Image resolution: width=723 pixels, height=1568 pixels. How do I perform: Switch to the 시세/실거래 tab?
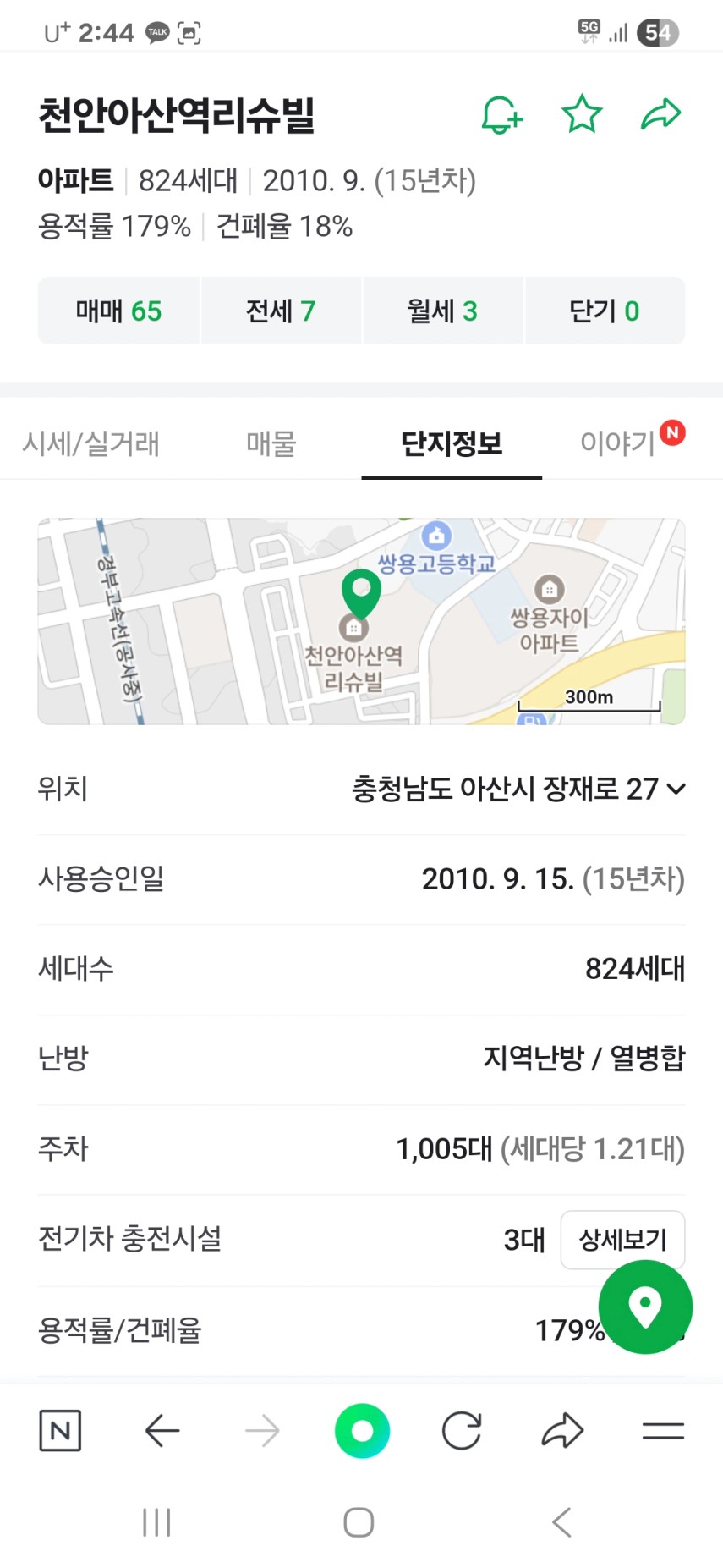pos(90,443)
